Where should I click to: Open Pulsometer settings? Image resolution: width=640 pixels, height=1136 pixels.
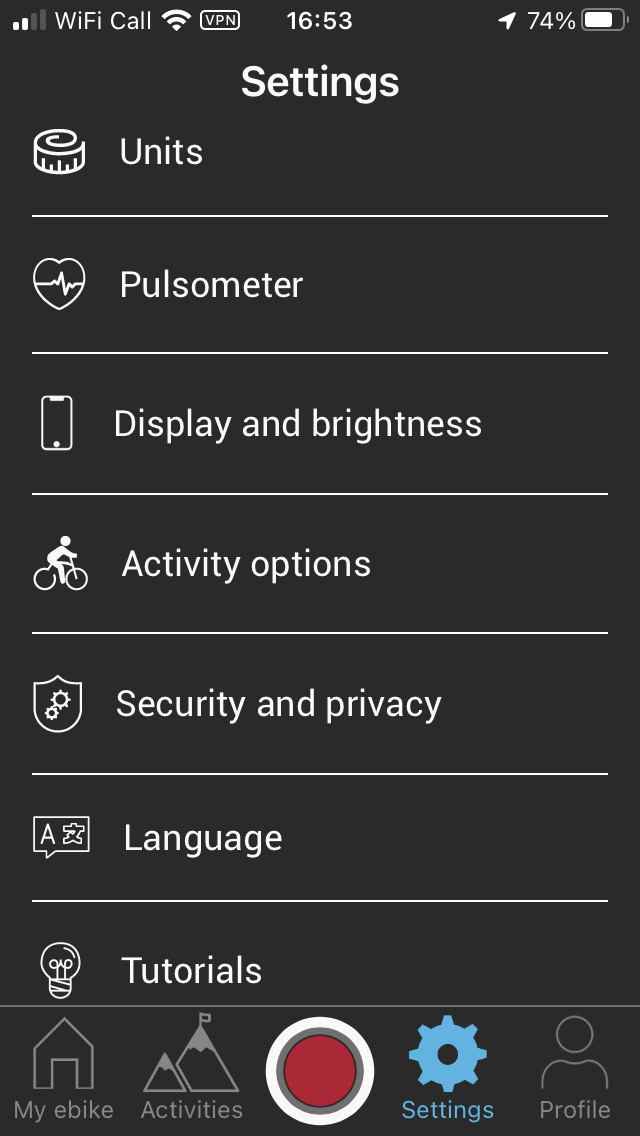pos(211,285)
